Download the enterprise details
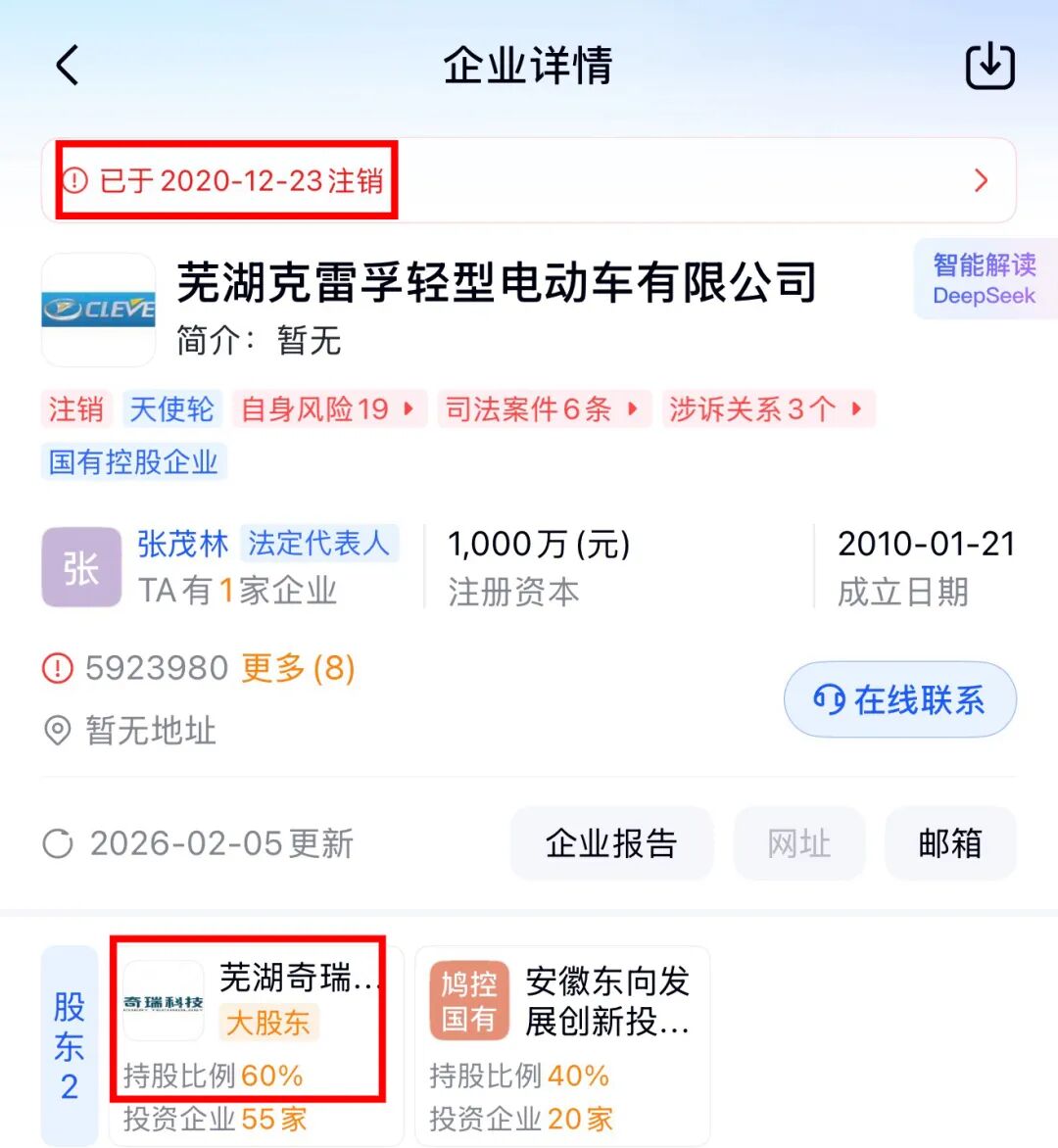Image resolution: width=1058 pixels, height=1148 pixels. 989,66
